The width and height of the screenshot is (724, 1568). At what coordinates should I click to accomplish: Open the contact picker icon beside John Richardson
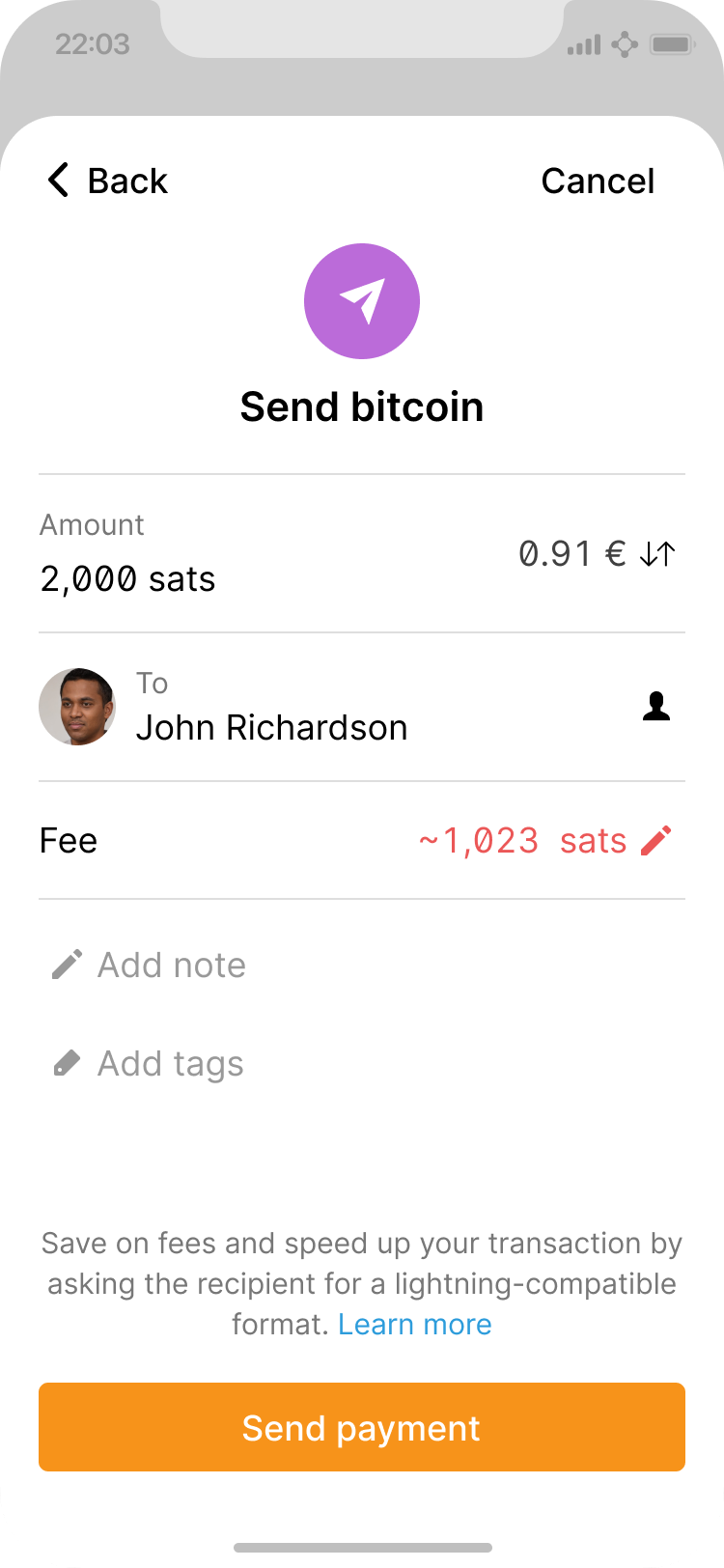[656, 707]
